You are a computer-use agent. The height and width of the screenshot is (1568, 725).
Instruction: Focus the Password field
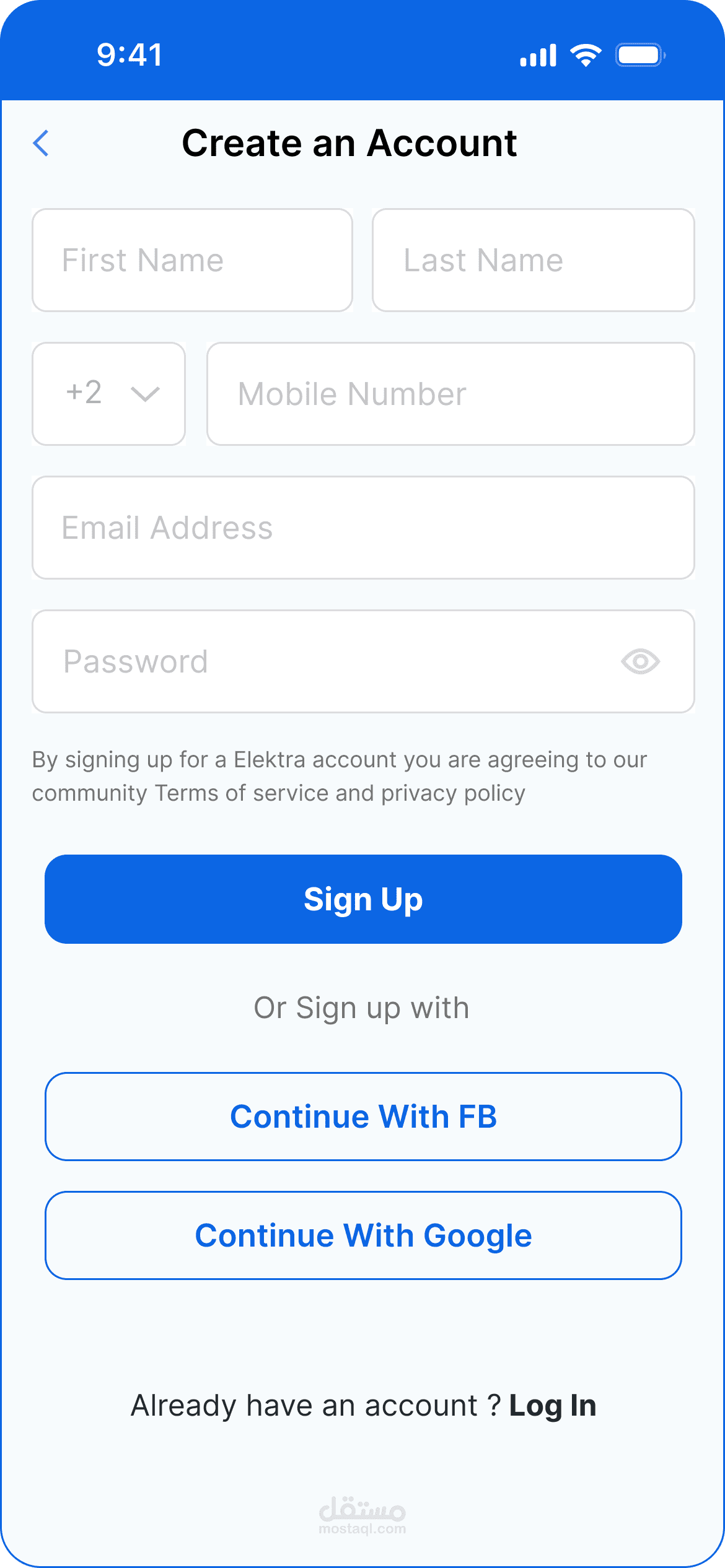point(363,661)
